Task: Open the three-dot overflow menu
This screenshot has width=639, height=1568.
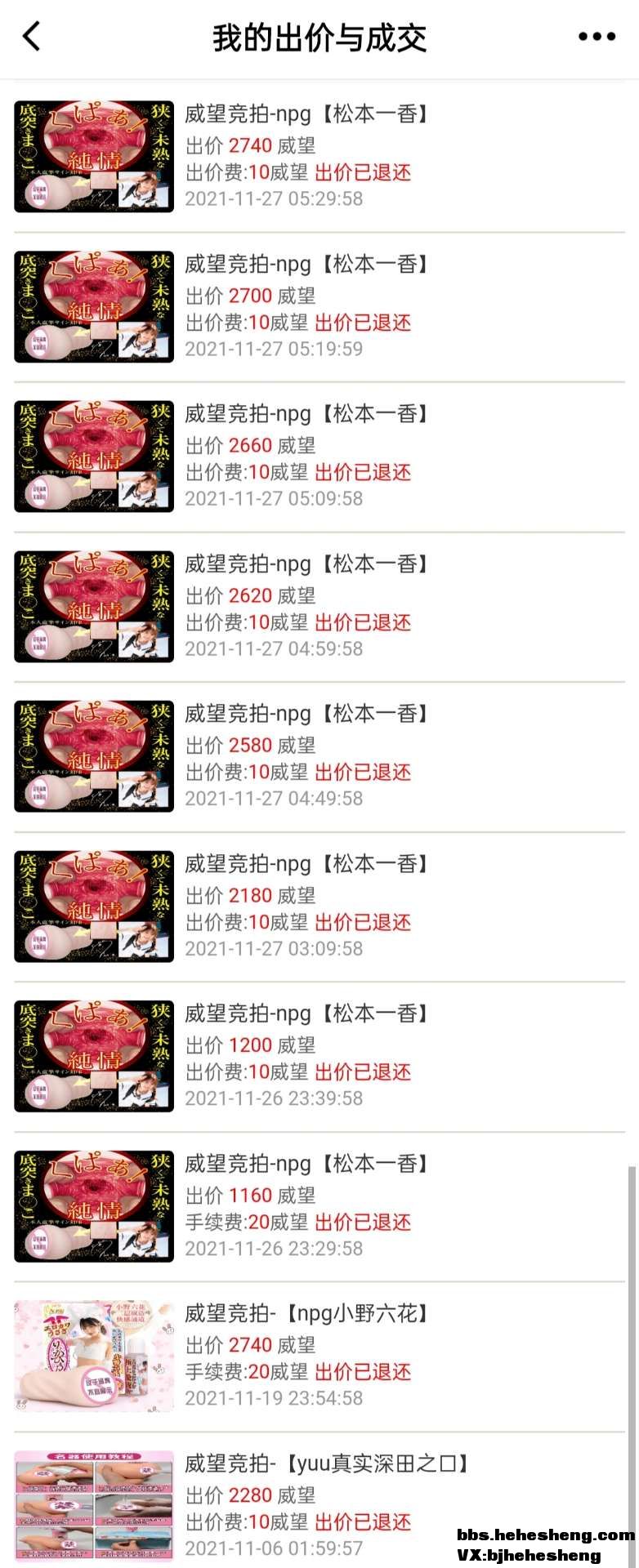Action: point(597,37)
